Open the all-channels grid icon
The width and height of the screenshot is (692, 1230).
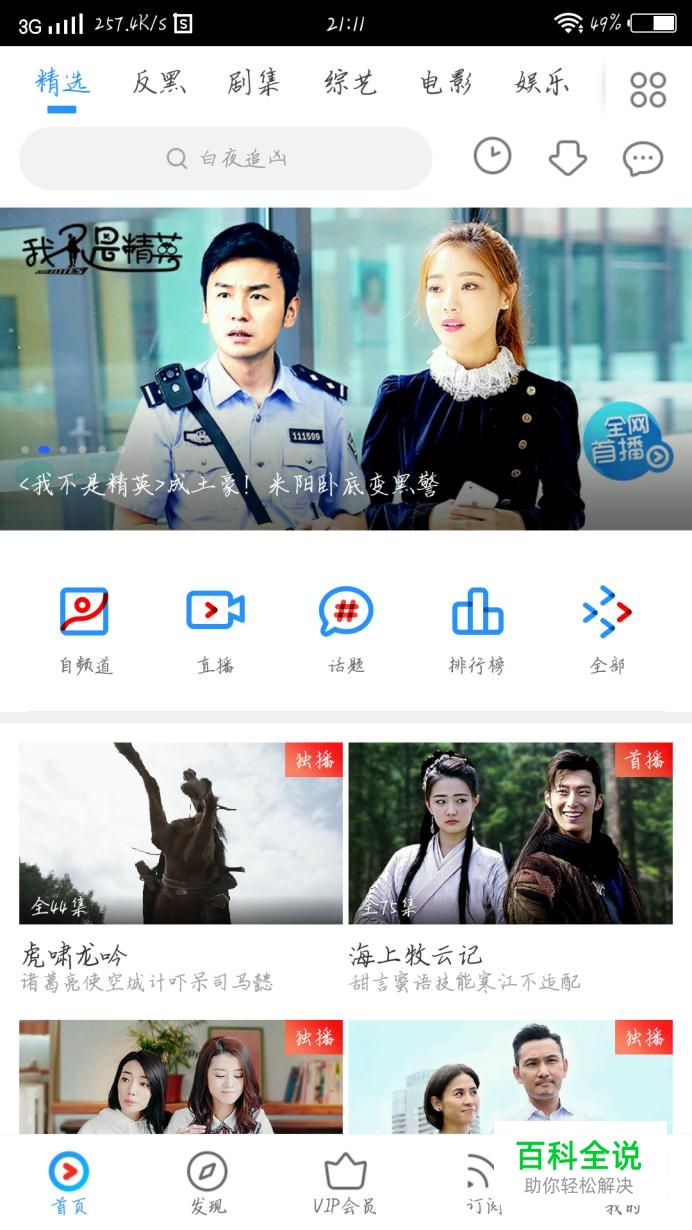pyautogui.click(x=647, y=90)
